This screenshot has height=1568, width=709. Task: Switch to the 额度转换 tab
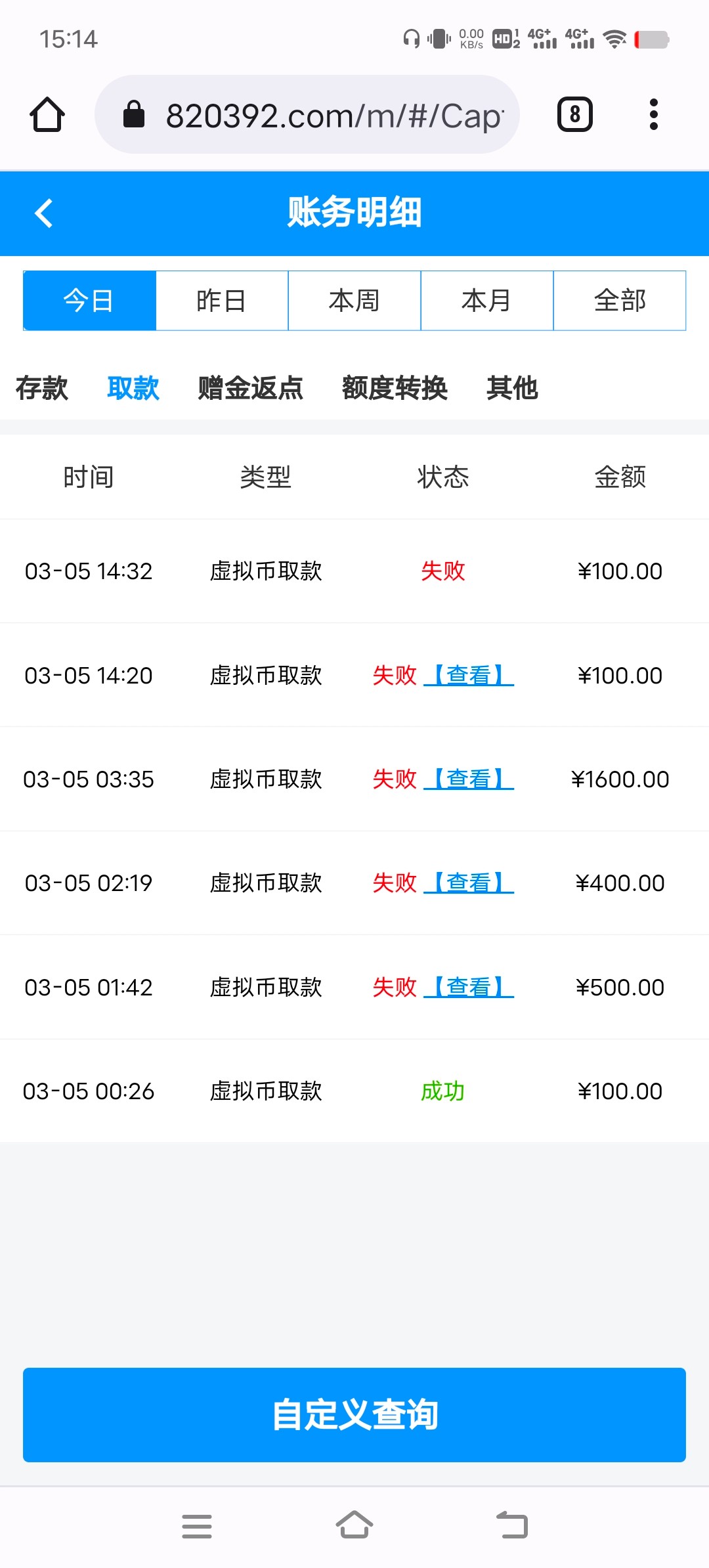click(395, 388)
